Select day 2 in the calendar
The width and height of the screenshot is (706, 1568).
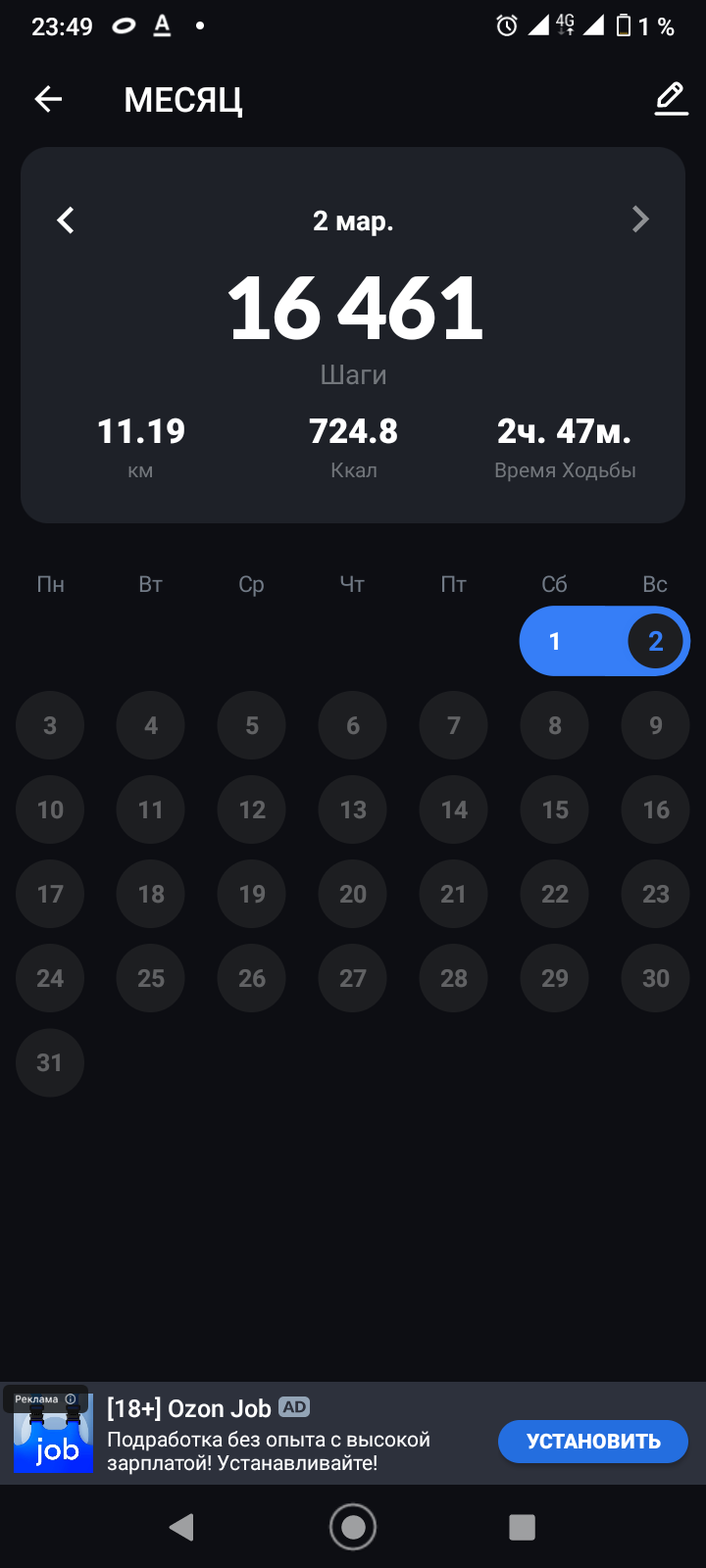(655, 642)
